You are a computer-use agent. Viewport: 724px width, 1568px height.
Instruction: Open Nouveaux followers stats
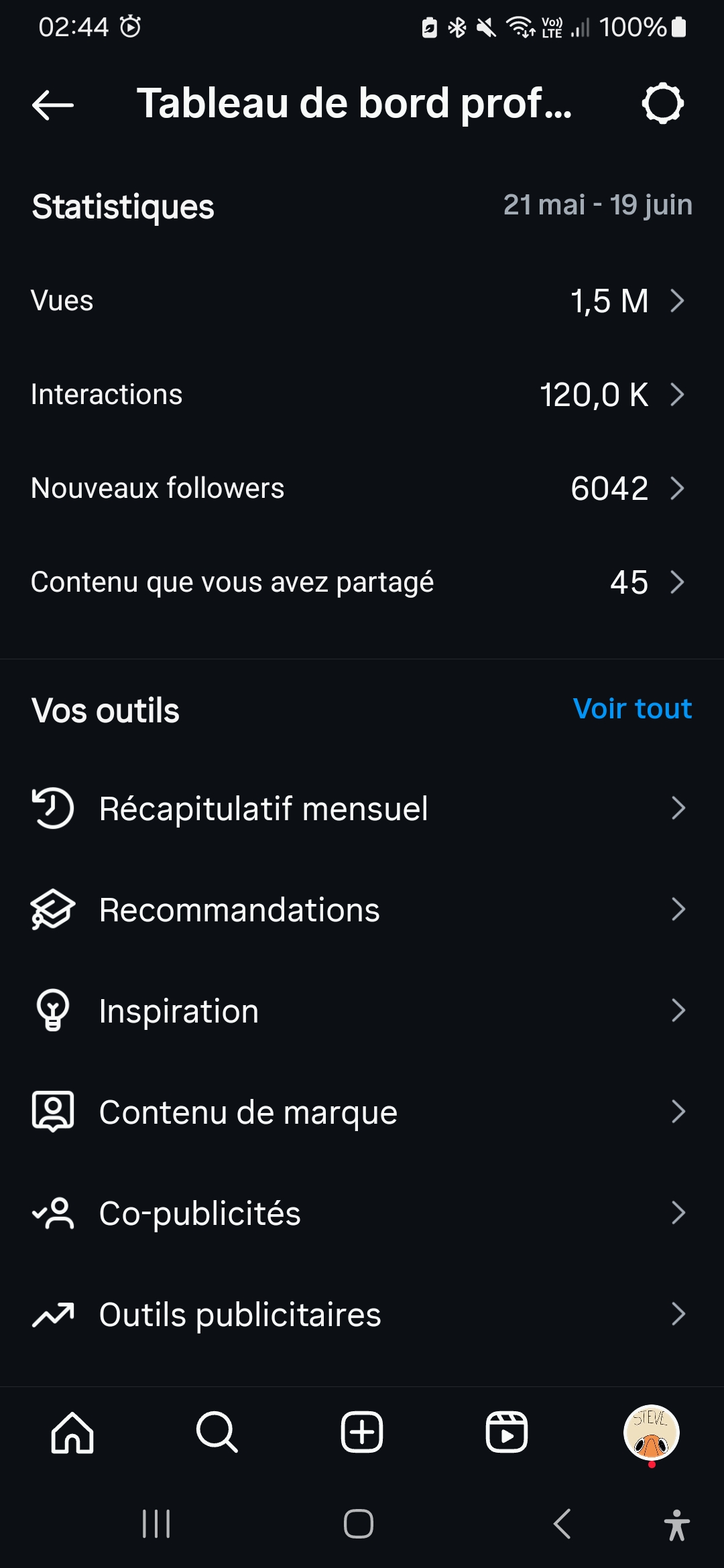click(362, 488)
